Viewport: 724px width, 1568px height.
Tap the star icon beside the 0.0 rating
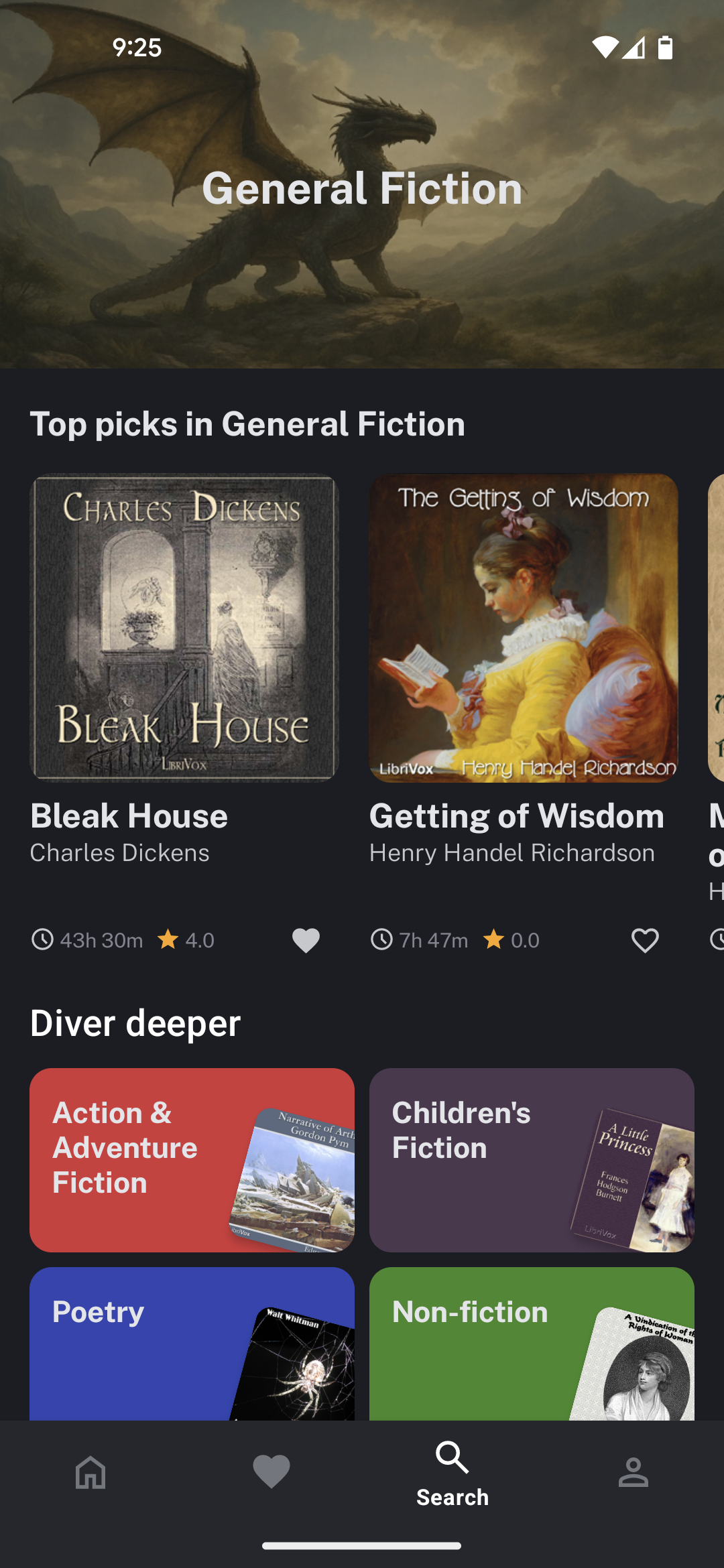click(494, 939)
